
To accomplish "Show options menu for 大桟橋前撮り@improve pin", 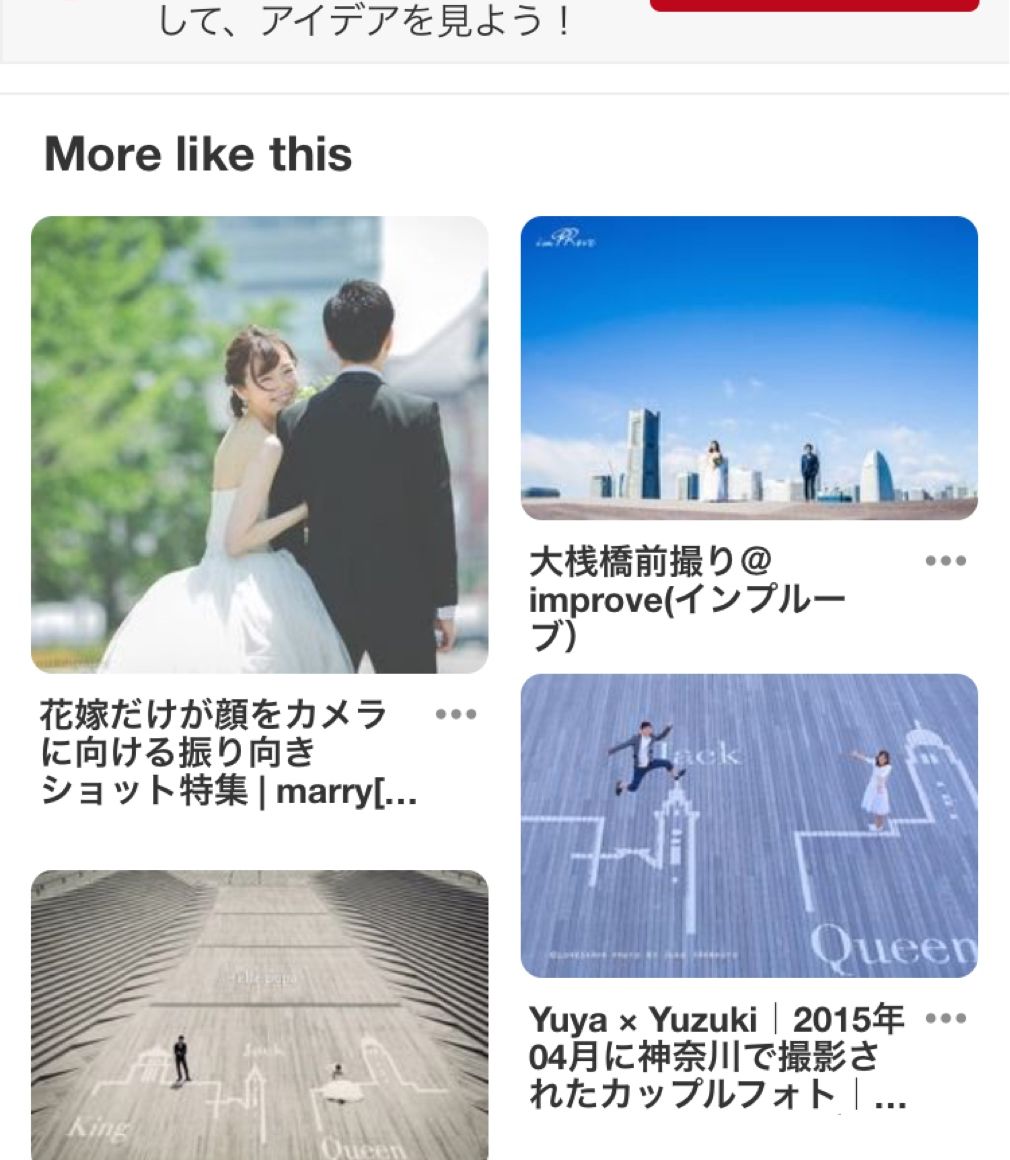I will tap(945, 561).
